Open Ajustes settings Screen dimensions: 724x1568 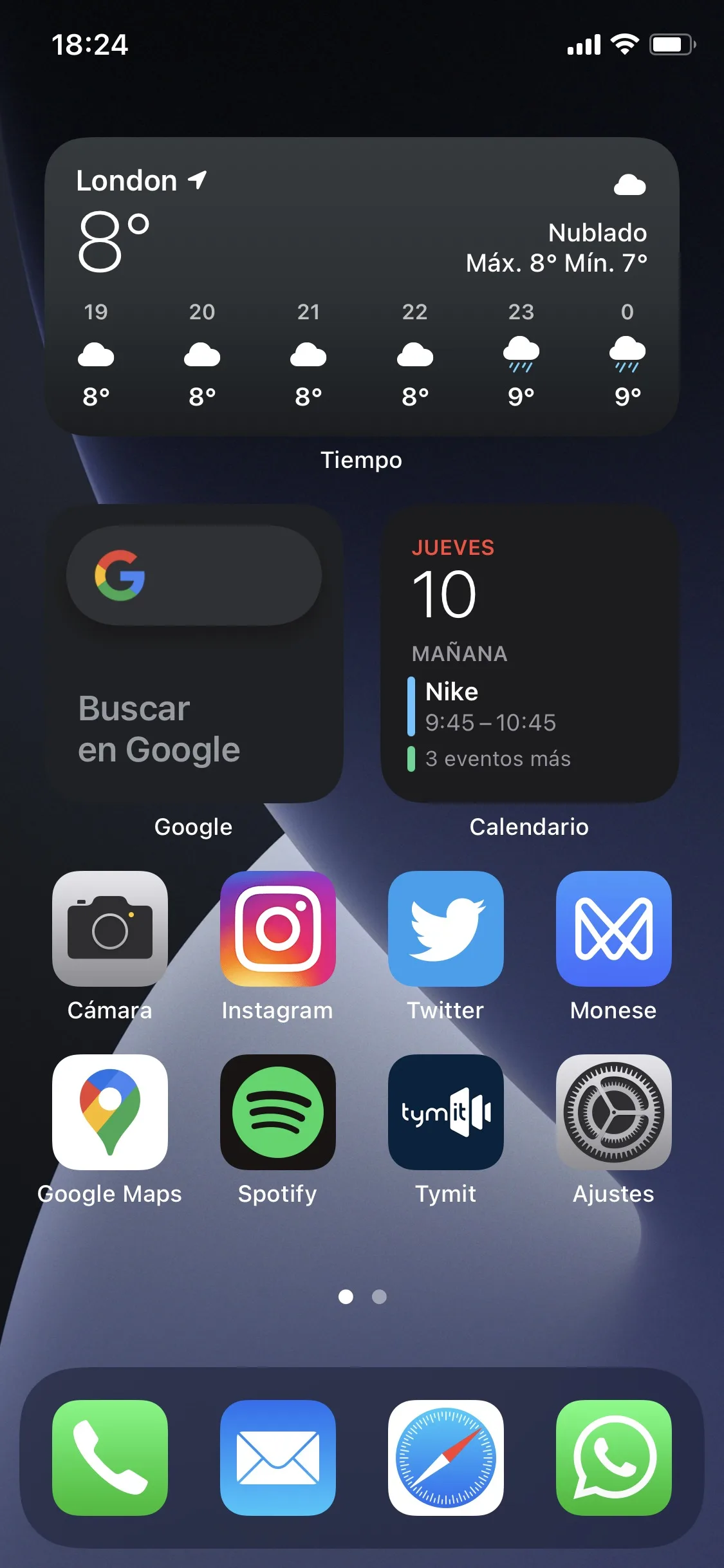[614, 1112]
